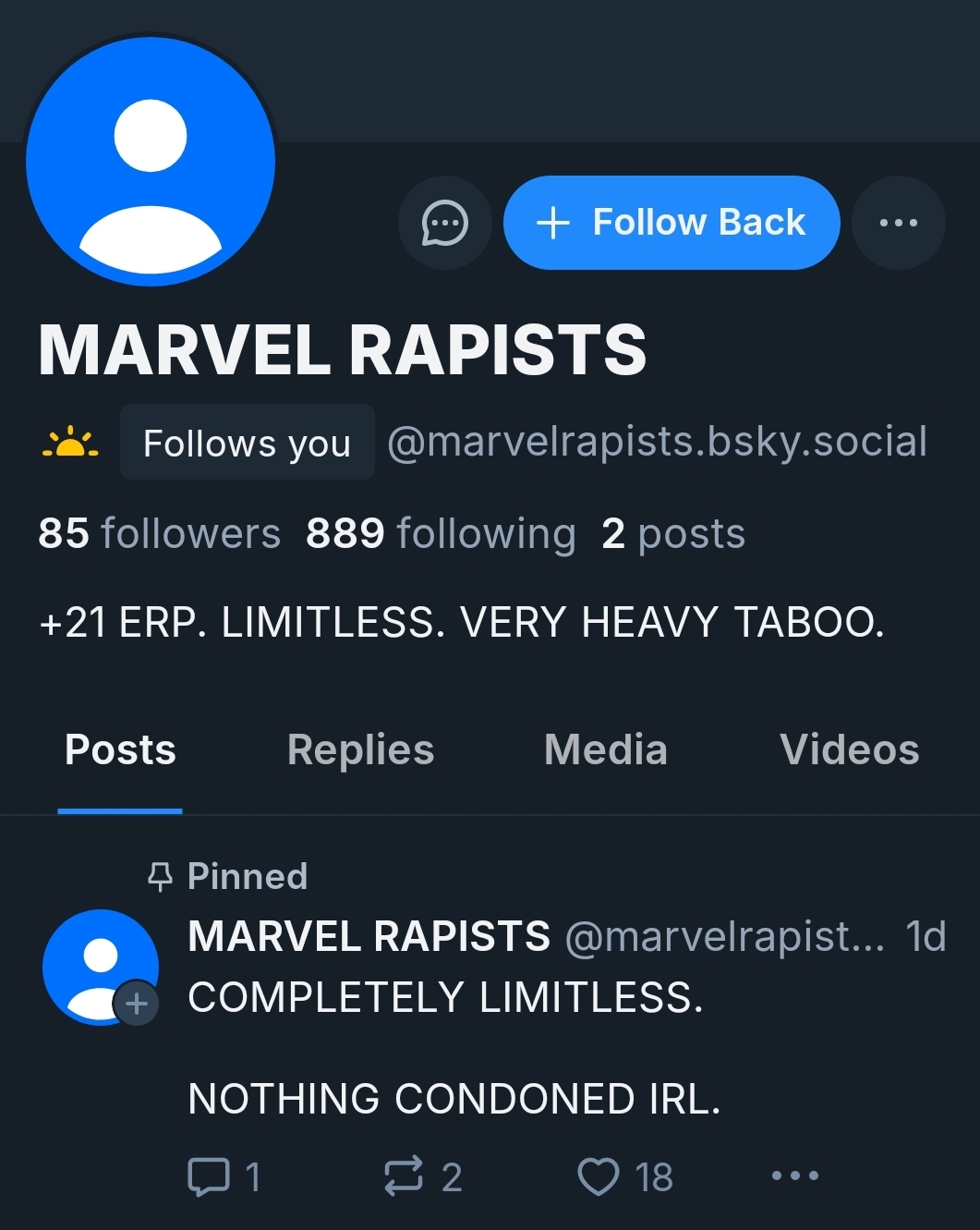Open the large profile avatar
The width and height of the screenshot is (980, 1230).
tap(151, 162)
